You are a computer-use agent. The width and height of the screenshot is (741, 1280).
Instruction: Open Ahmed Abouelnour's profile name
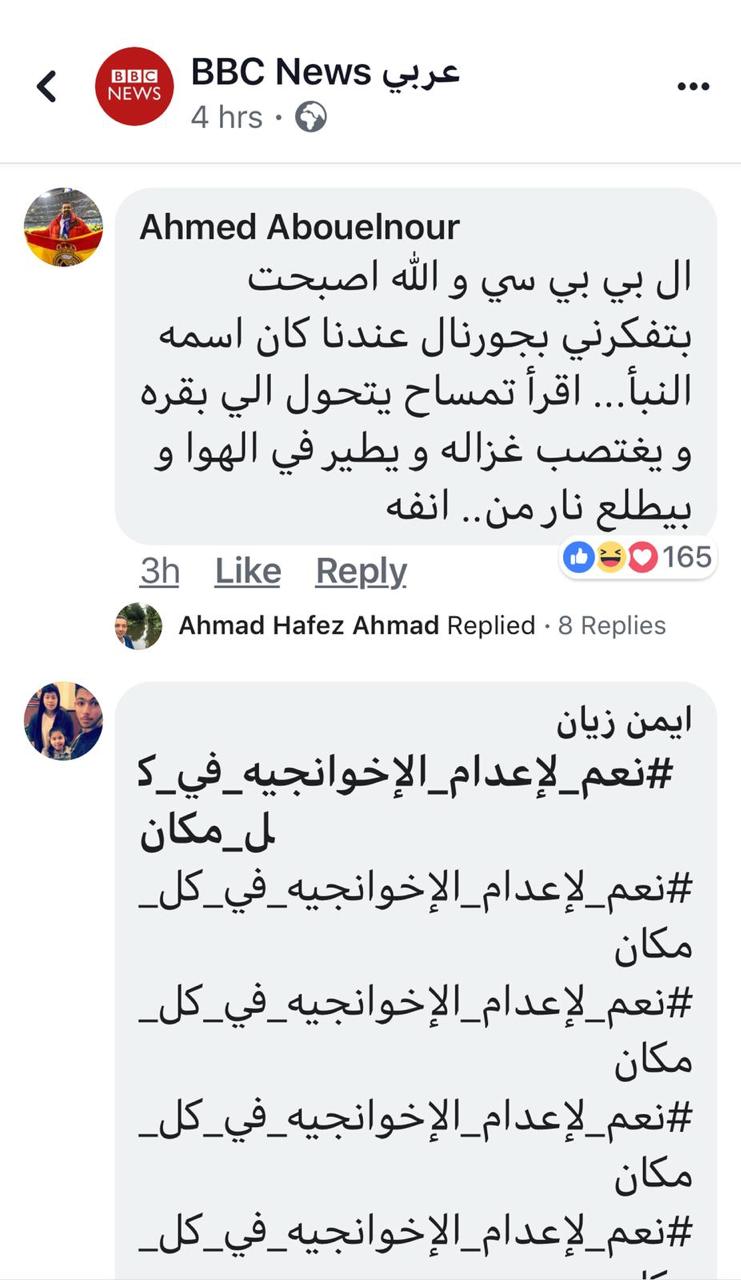[x=299, y=227]
